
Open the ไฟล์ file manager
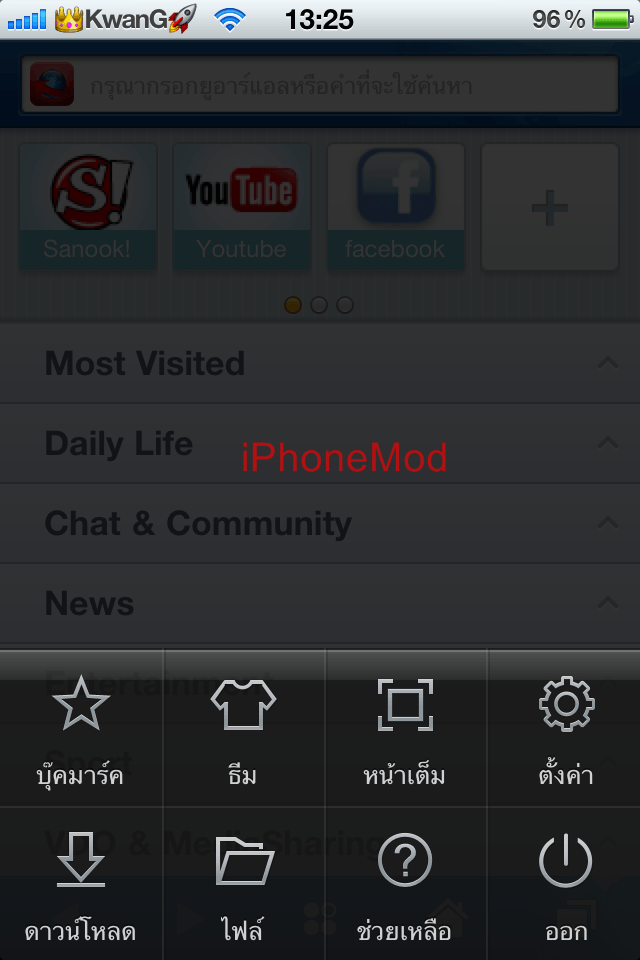click(x=243, y=884)
